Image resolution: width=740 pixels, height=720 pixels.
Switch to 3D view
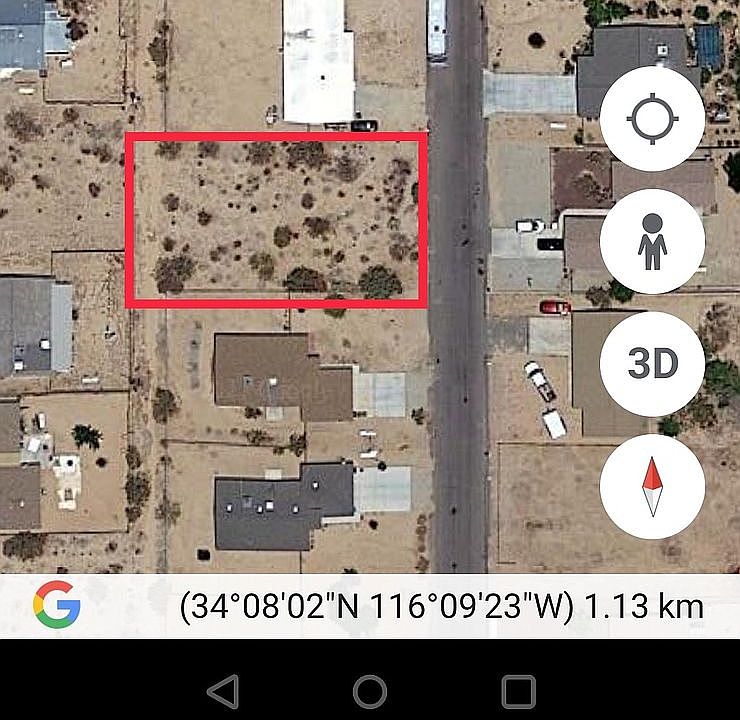(652, 364)
